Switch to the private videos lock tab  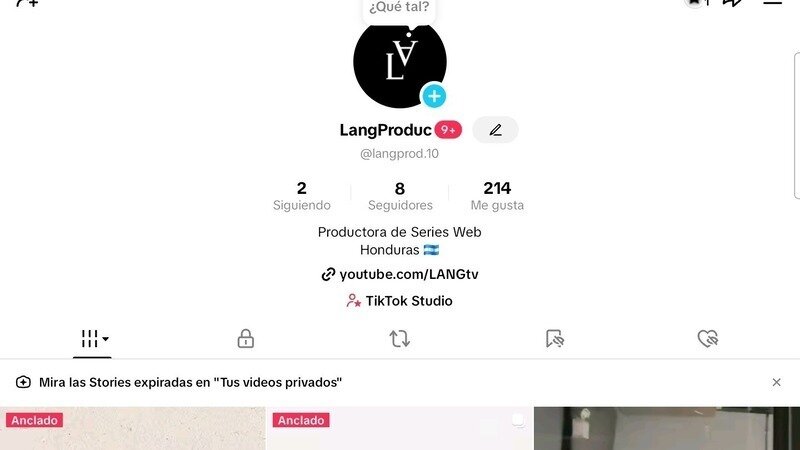pyautogui.click(x=245, y=339)
